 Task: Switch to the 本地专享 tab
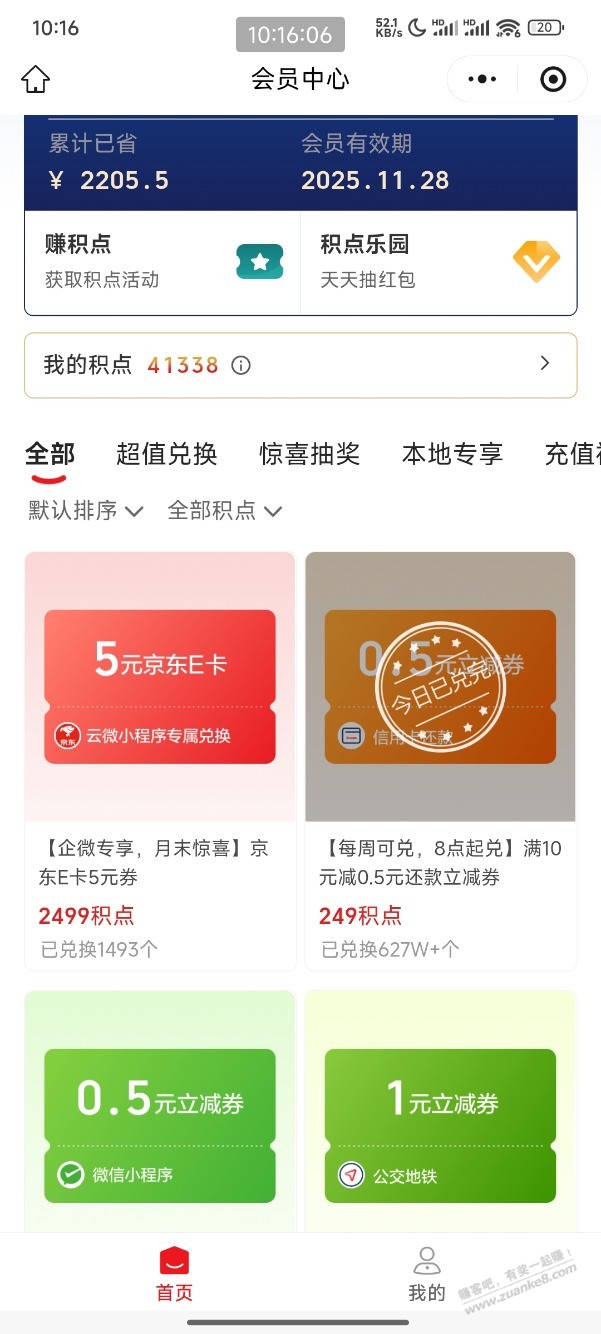452,454
